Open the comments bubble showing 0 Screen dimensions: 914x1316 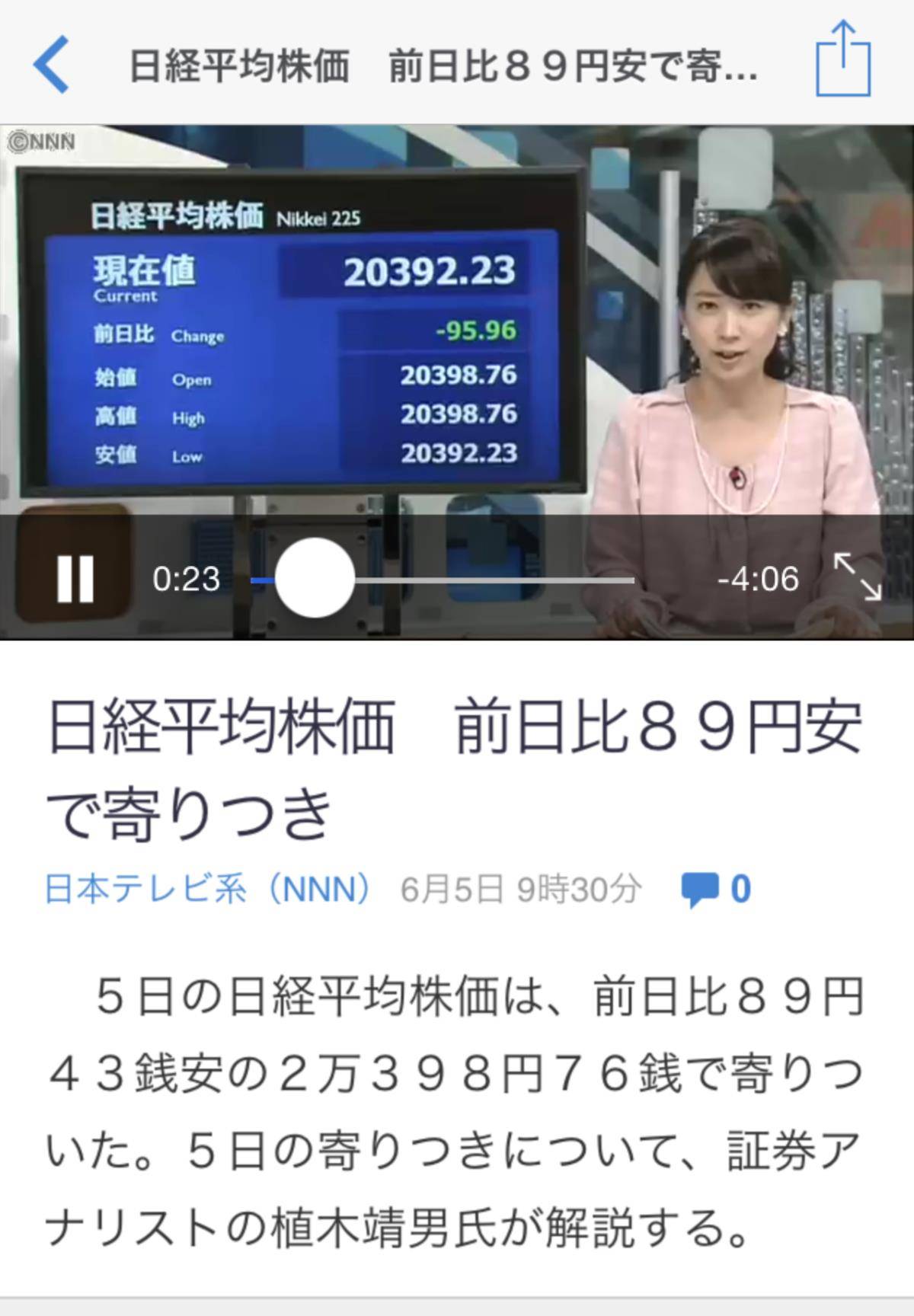(x=716, y=889)
